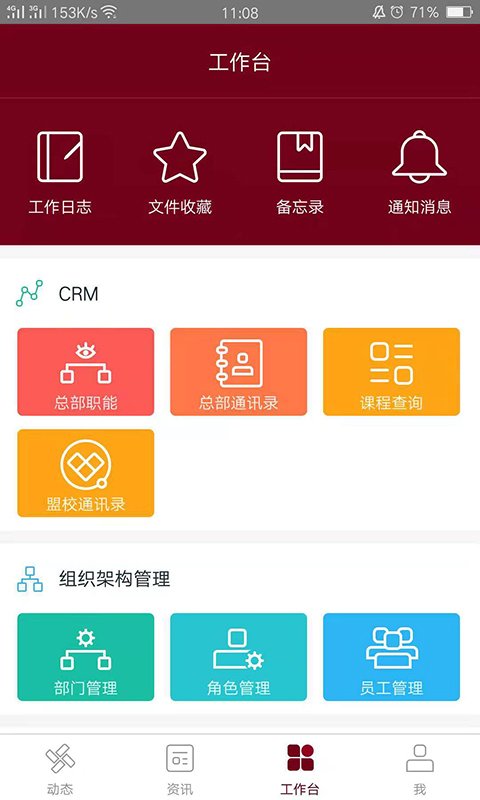This screenshot has width=480, height=800.
Task: Select the 工作台 tab
Action: 300,769
